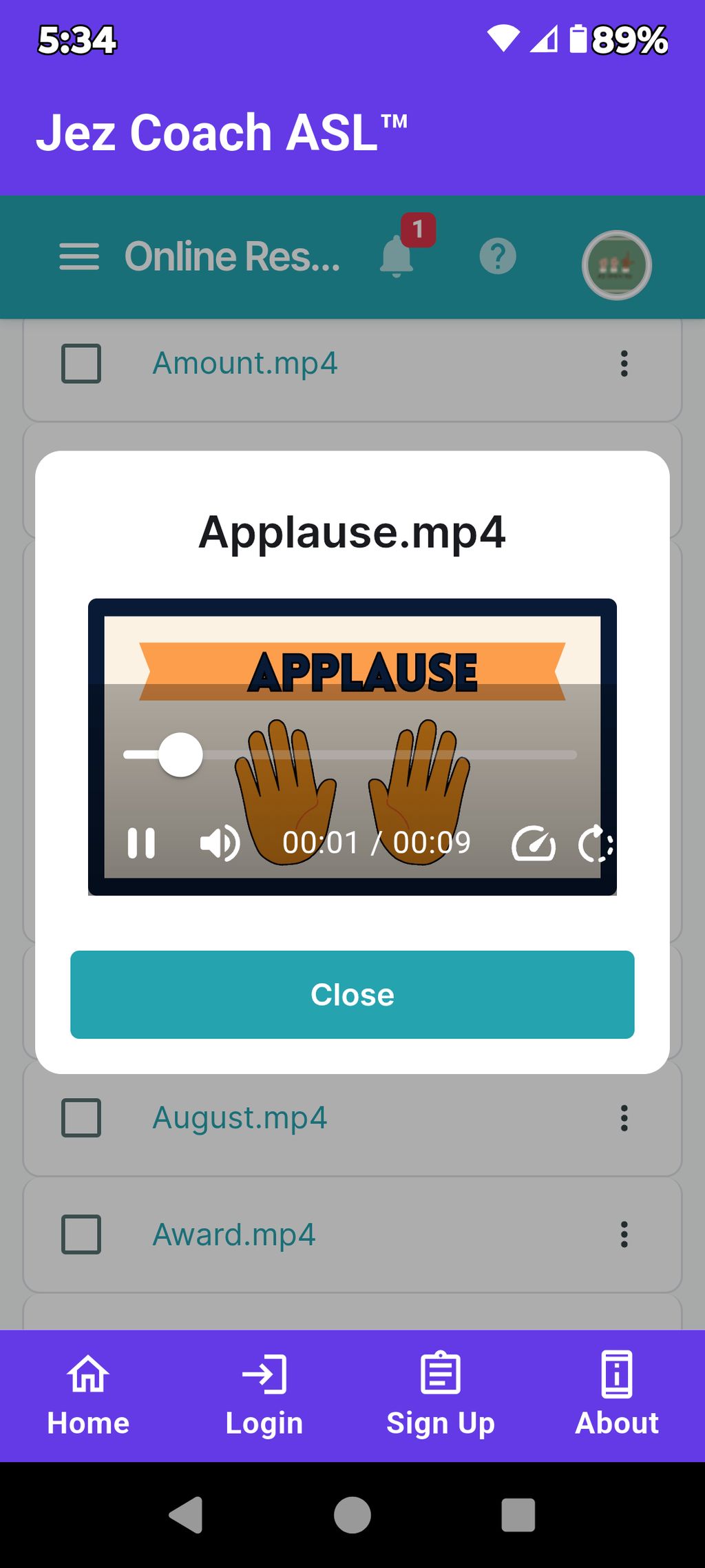Go to the Home tab
Viewport: 705px width, 1568px height.
click(x=88, y=1395)
